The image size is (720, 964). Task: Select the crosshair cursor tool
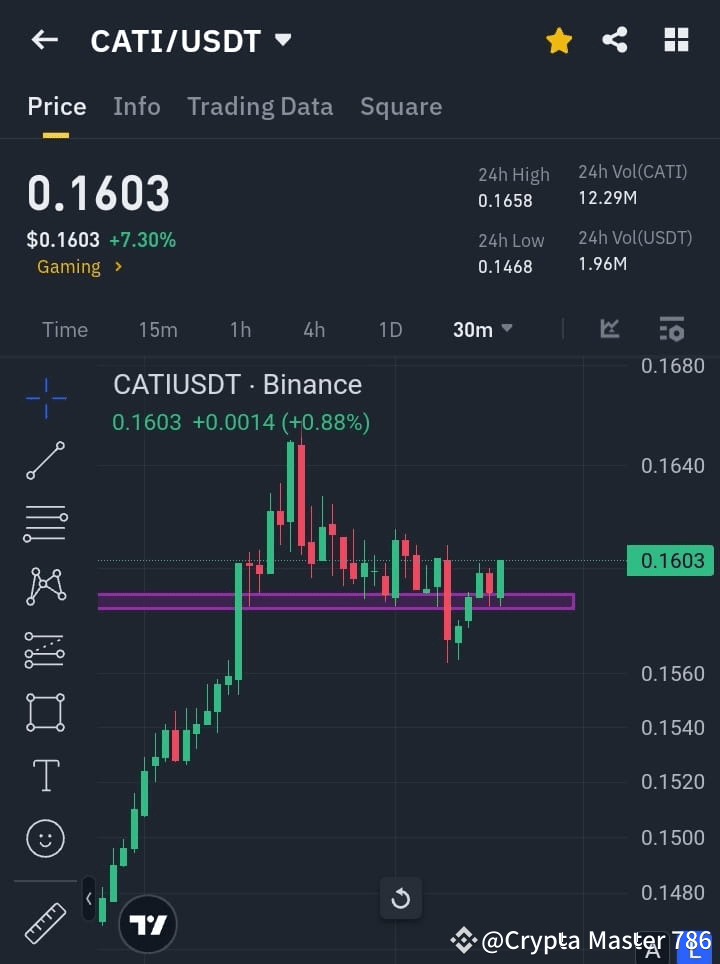tap(45, 398)
